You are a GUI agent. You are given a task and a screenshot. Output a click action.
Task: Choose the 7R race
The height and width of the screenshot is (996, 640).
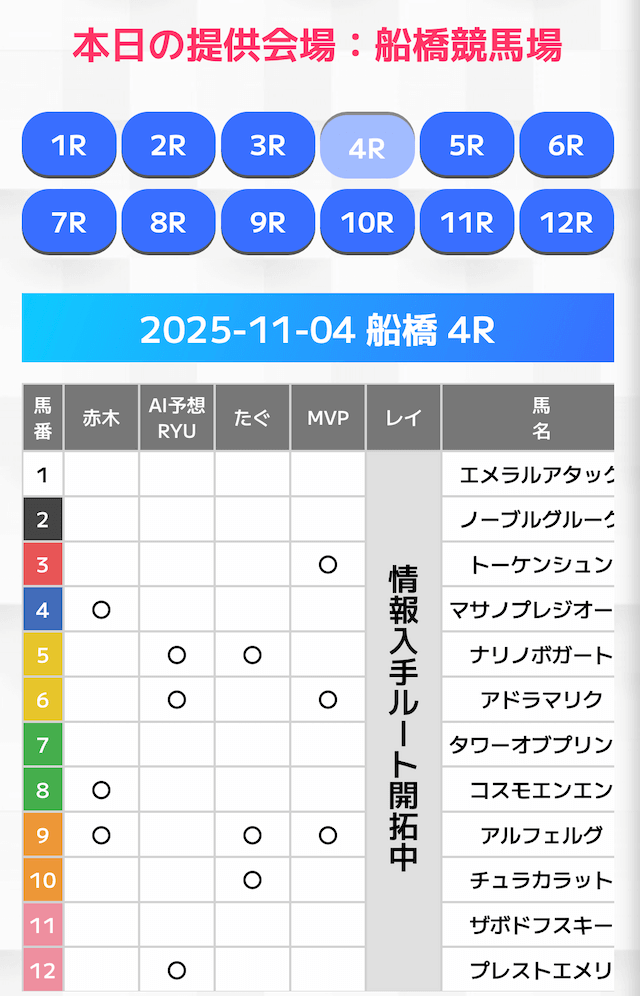point(68,222)
